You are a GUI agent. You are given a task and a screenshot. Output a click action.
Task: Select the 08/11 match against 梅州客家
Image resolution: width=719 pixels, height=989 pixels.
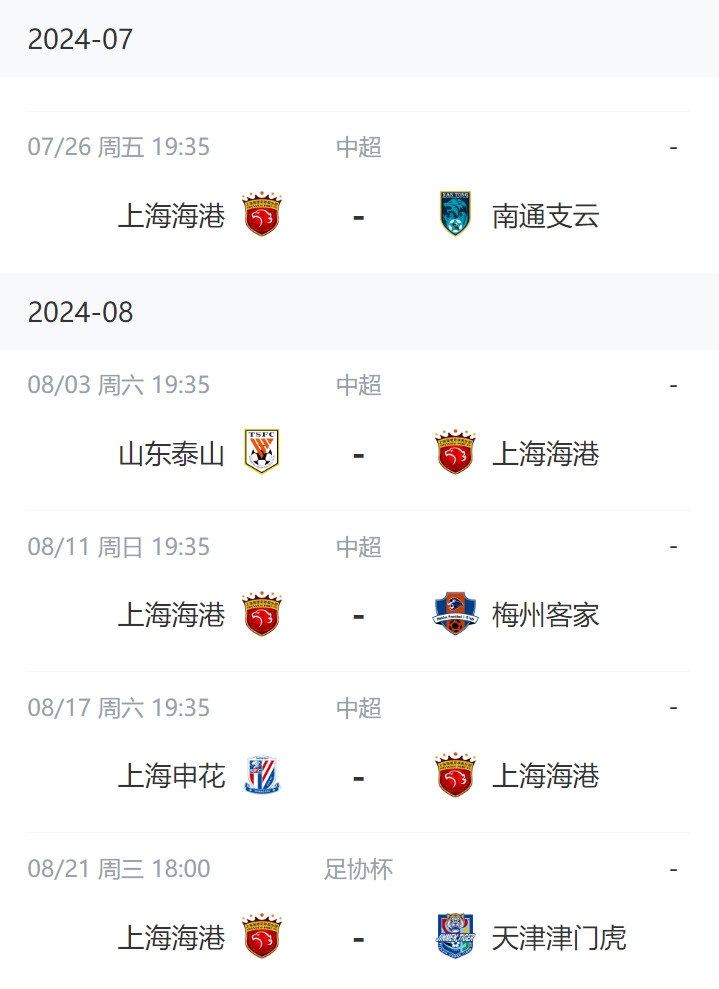pyautogui.click(x=358, y=615)
